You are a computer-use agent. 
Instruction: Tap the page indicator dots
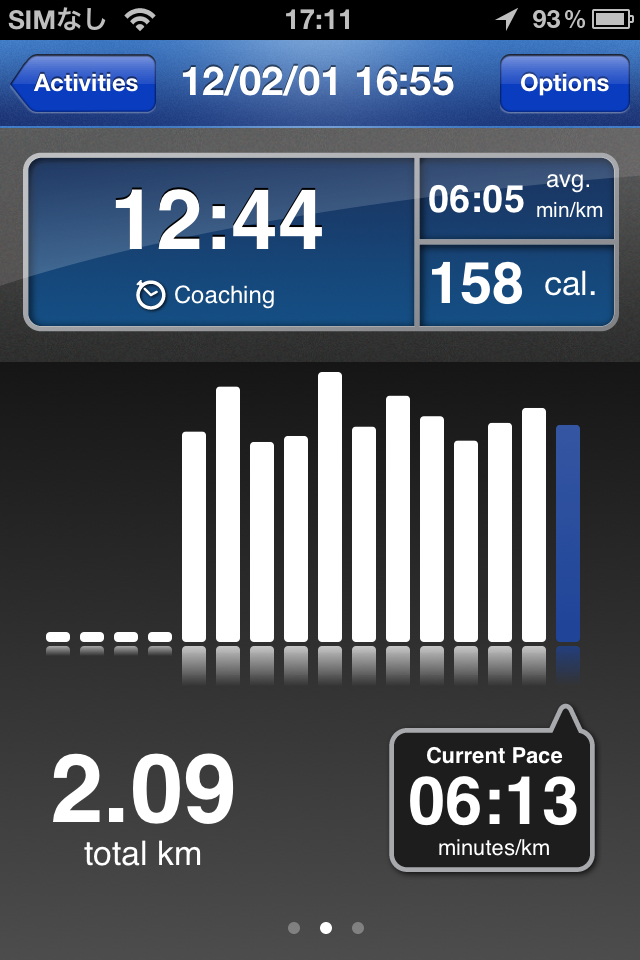click(325, 928)
